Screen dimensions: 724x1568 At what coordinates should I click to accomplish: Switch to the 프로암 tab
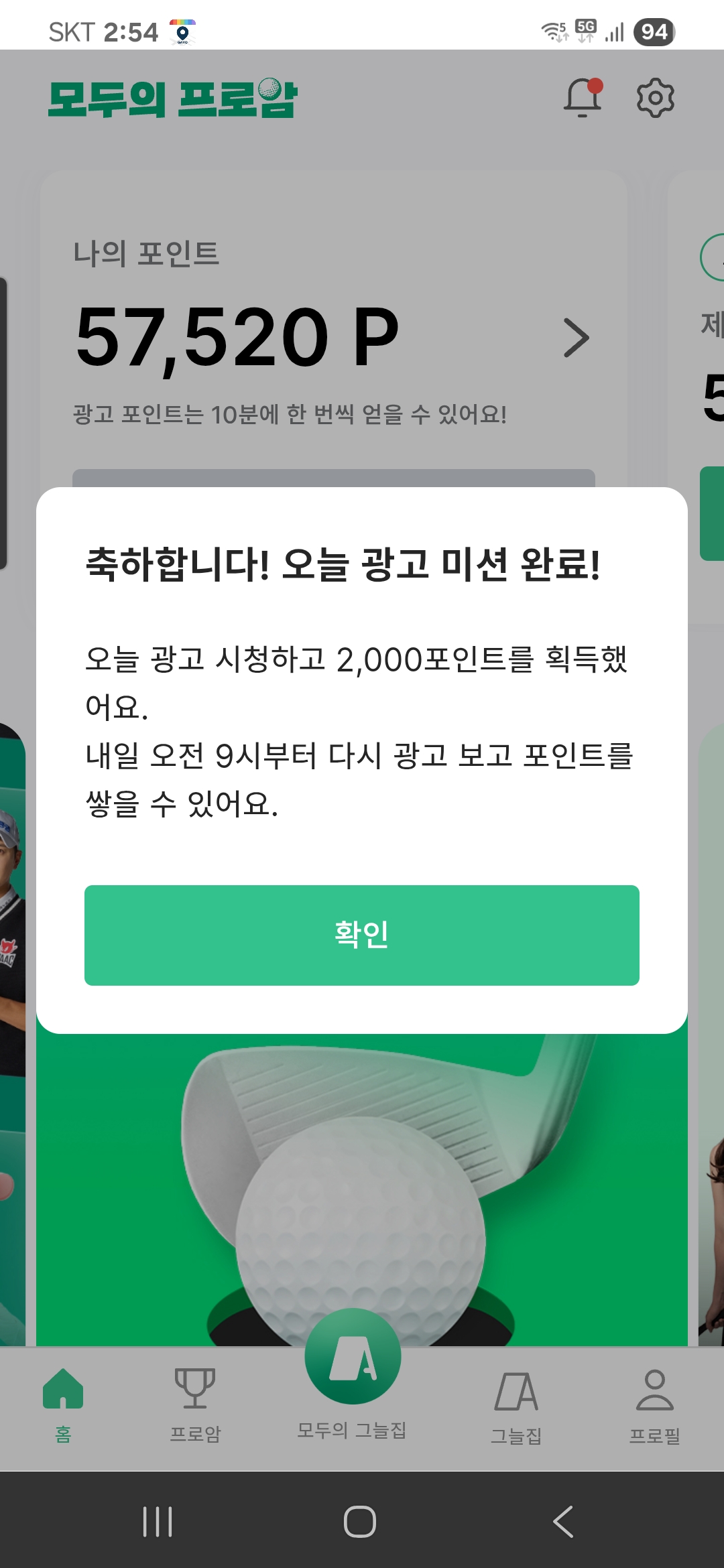coord(195,1404)
